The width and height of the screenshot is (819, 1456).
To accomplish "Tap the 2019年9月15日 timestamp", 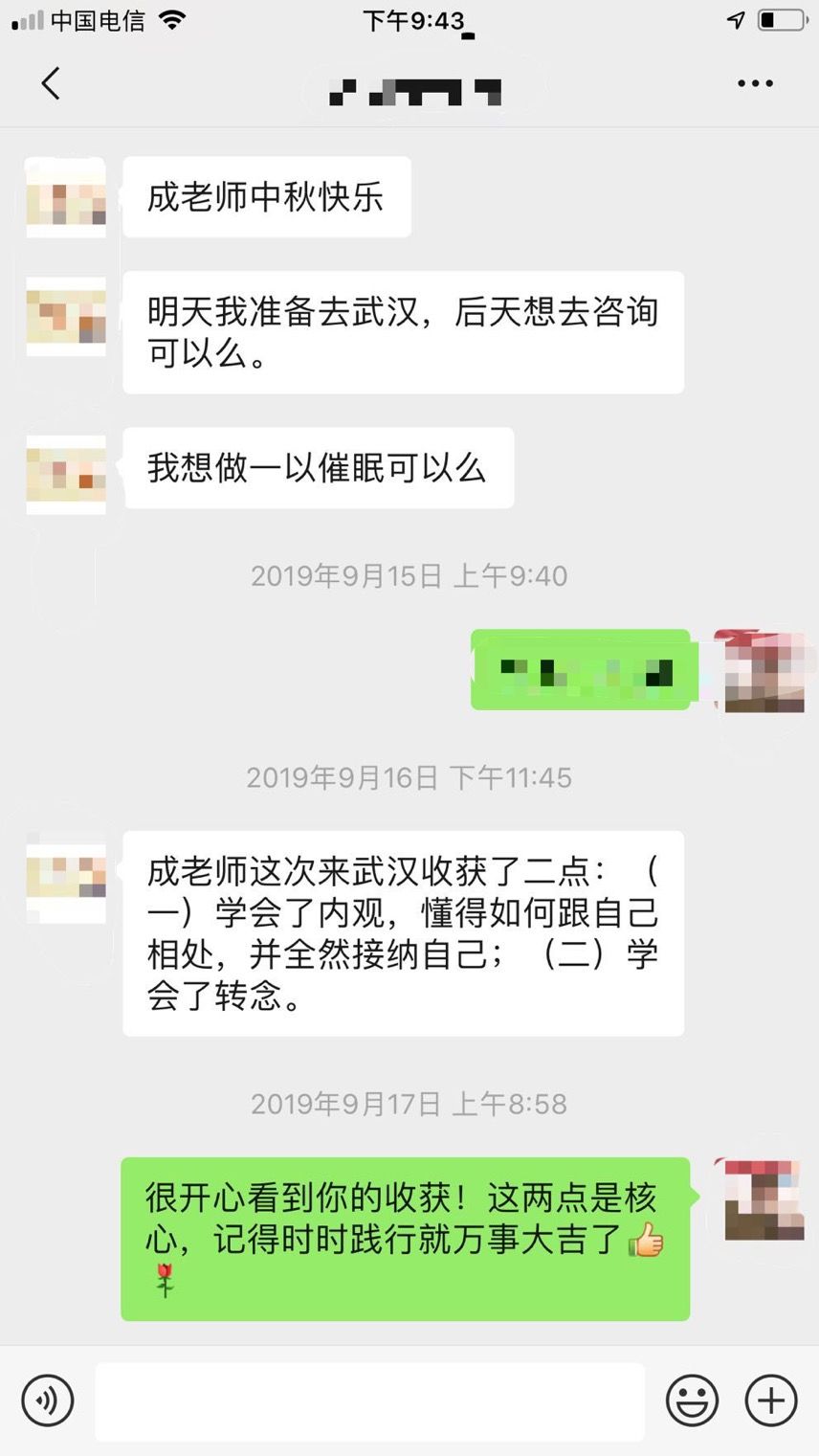I will point(409,576).
